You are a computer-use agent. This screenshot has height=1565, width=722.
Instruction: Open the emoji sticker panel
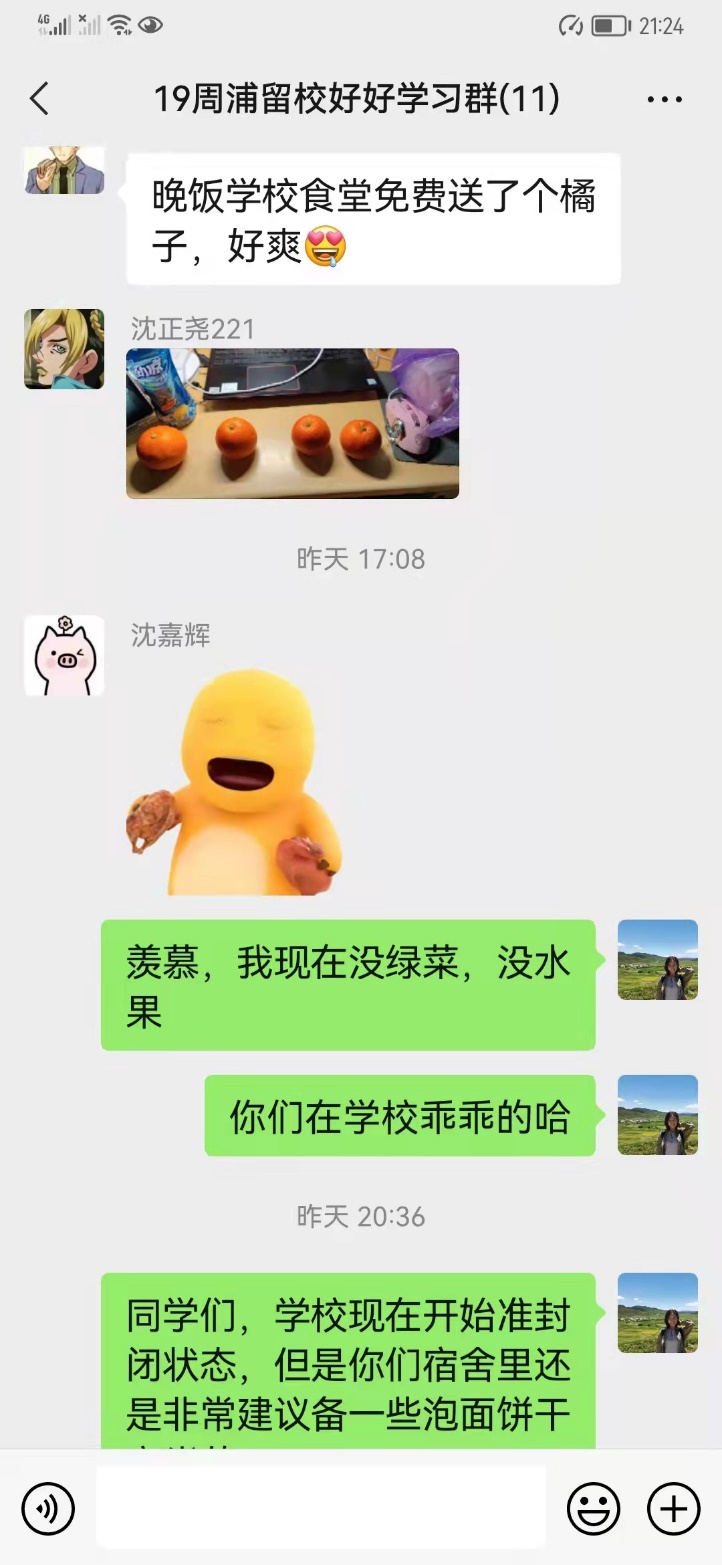tap(594, 1508)
